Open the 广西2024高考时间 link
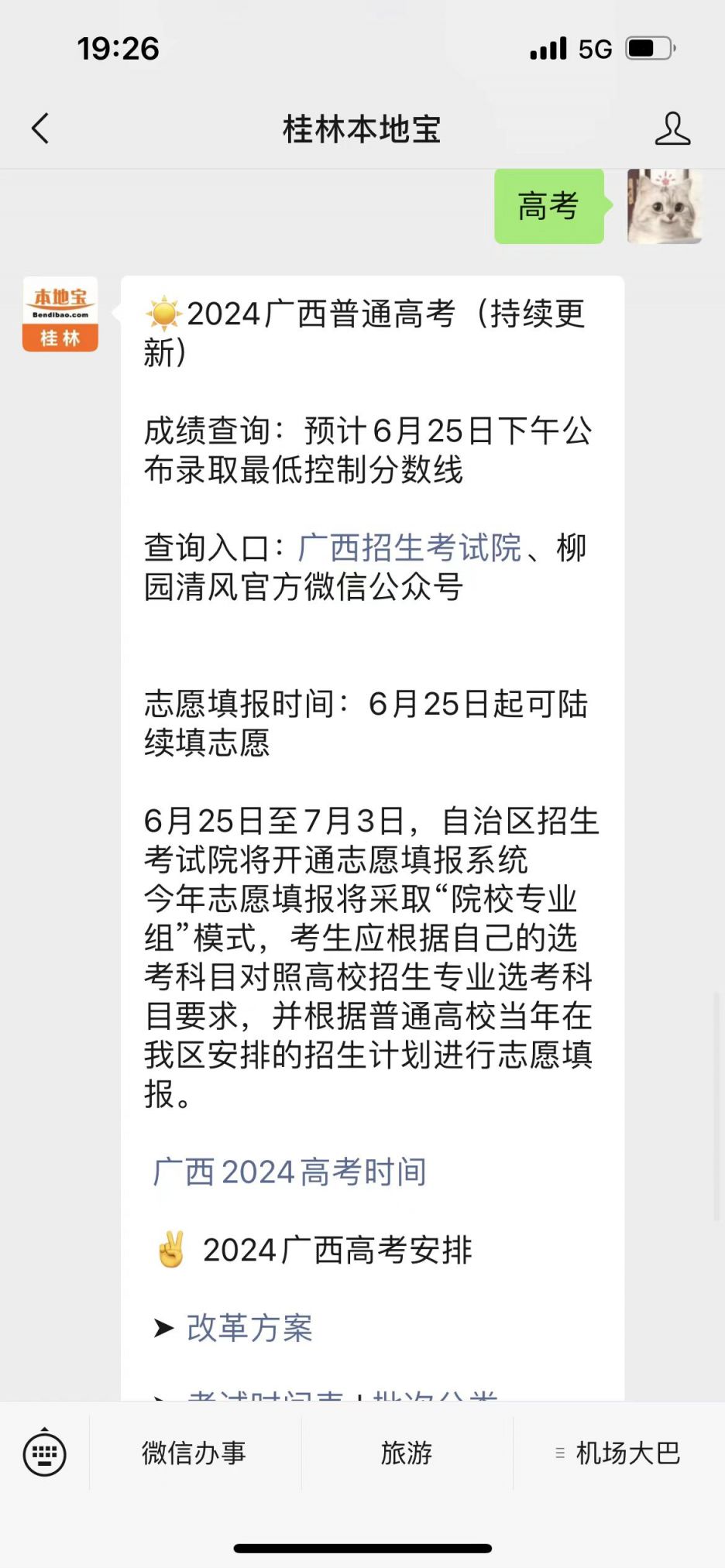 tap(290, 1172)
